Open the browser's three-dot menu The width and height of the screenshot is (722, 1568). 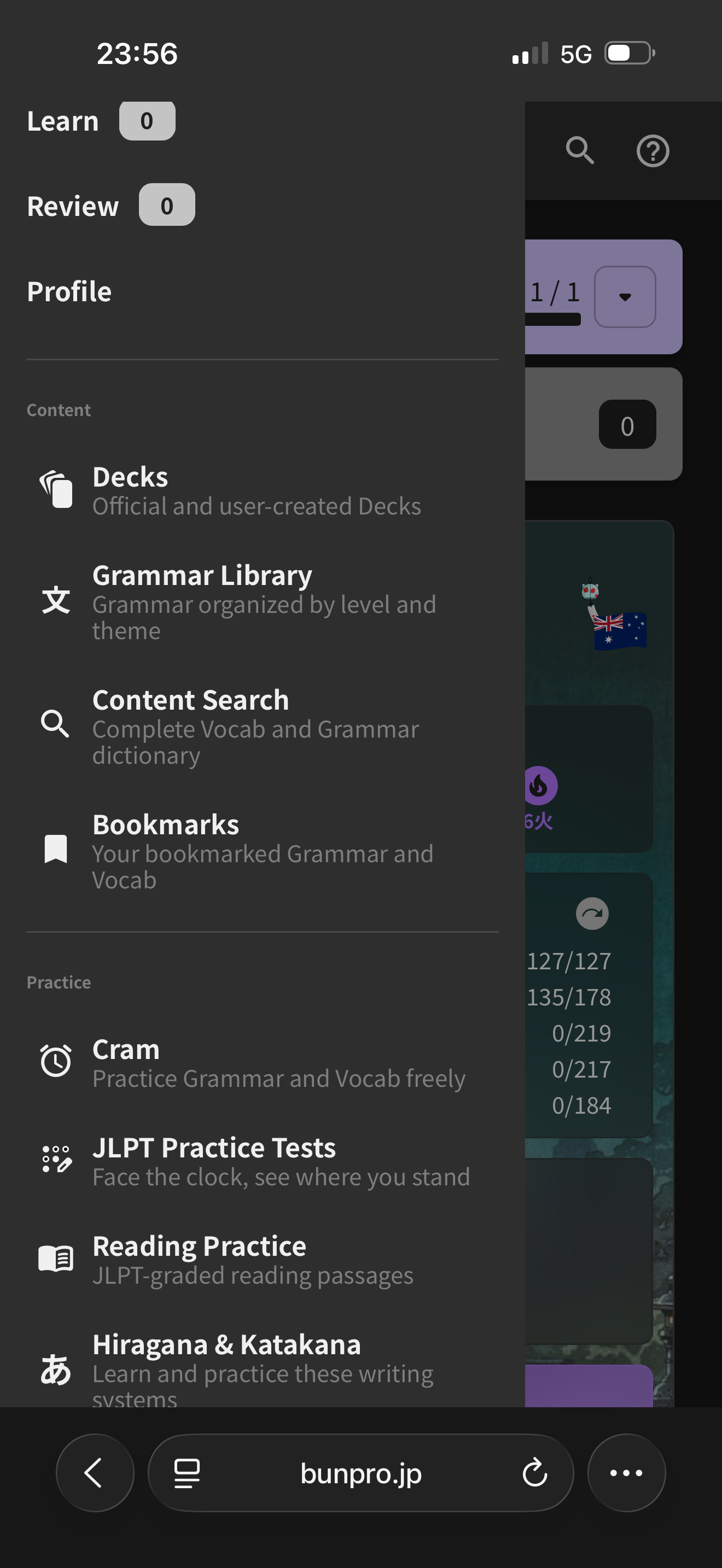(x=626, y=1473)
